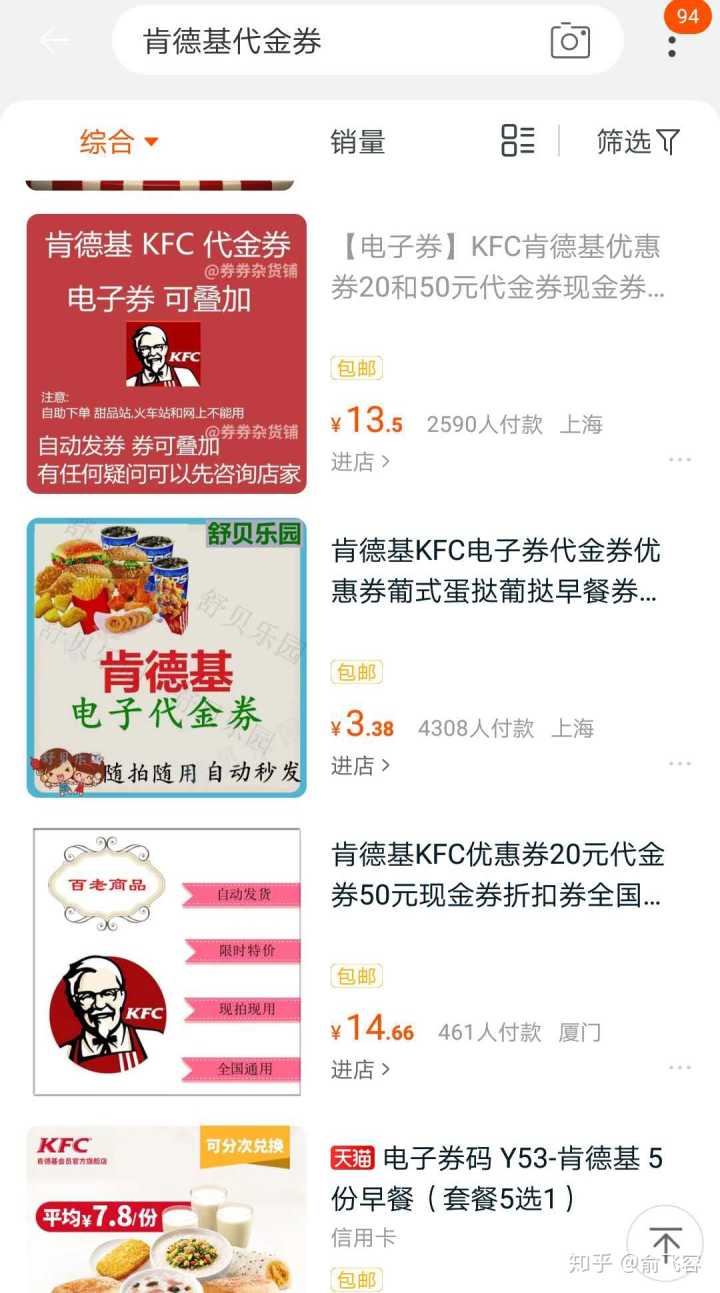Open the overflow menu with badge 94
The height and width of the screenshot is (1293, 720).
pyautogui.click(x=672, y=40)
